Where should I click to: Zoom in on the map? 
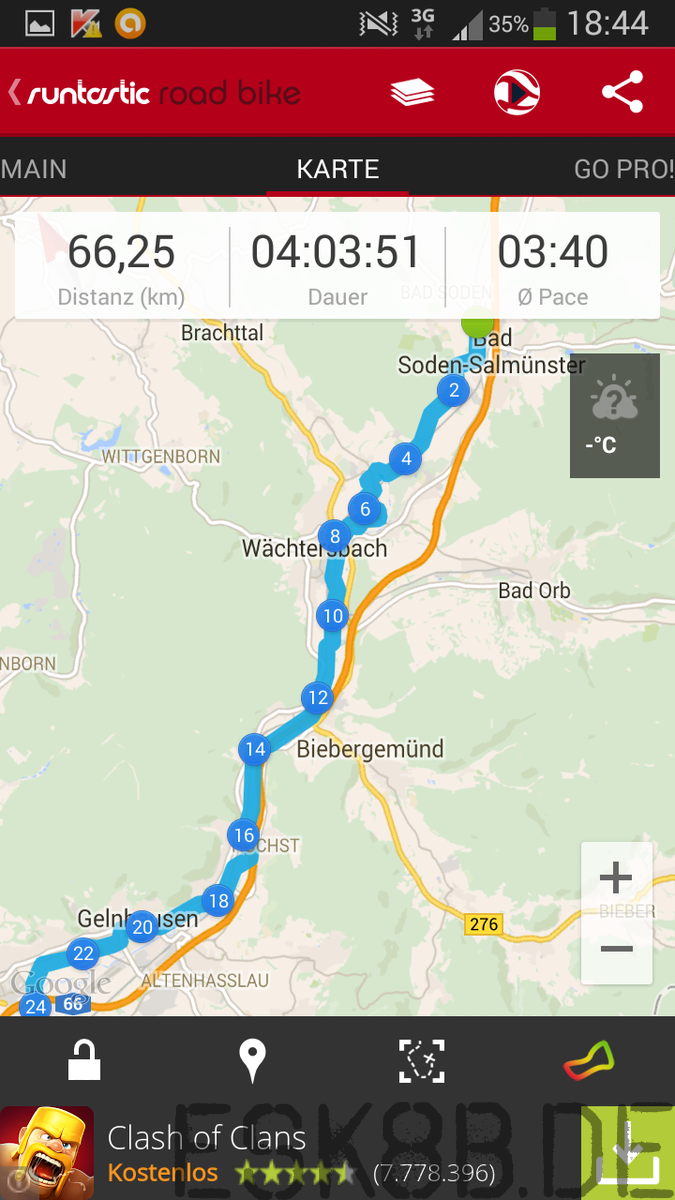[616, 880]
